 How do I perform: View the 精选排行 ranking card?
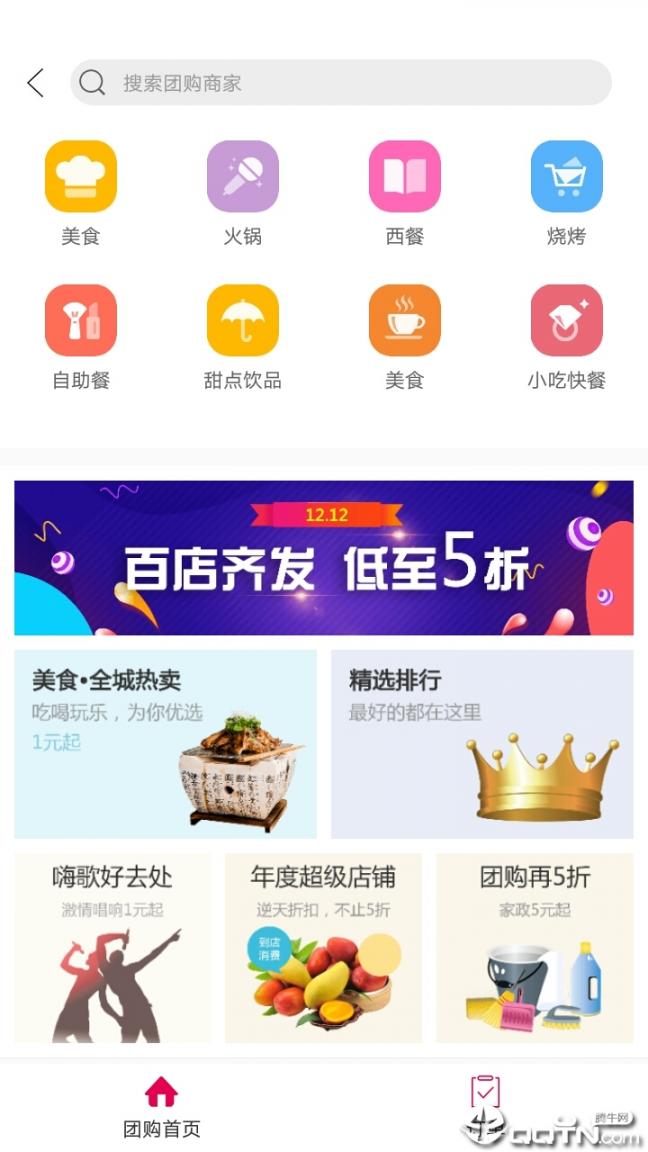click(482, 744)
